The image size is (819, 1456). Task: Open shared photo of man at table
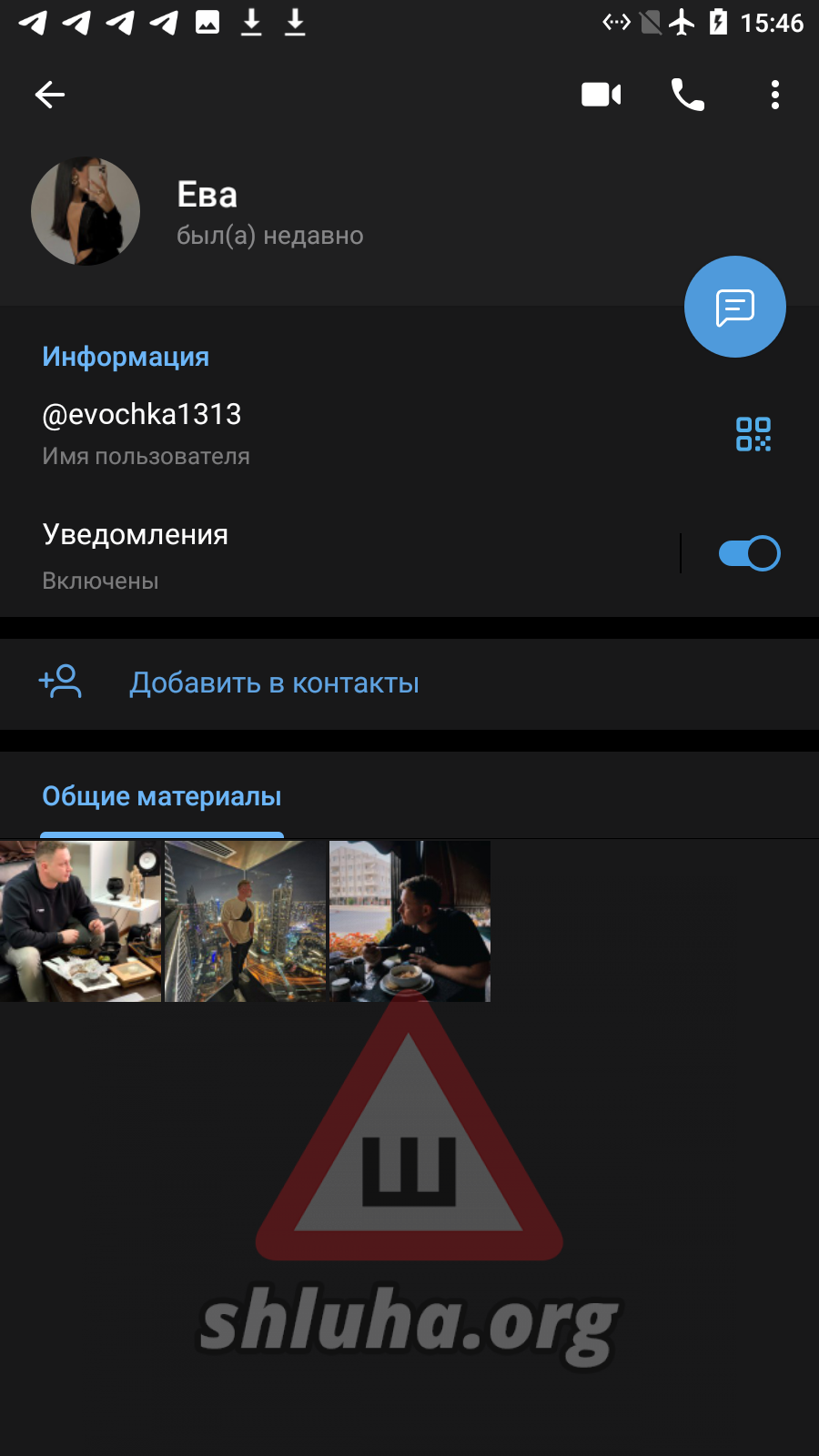click(x=80, y=921)
